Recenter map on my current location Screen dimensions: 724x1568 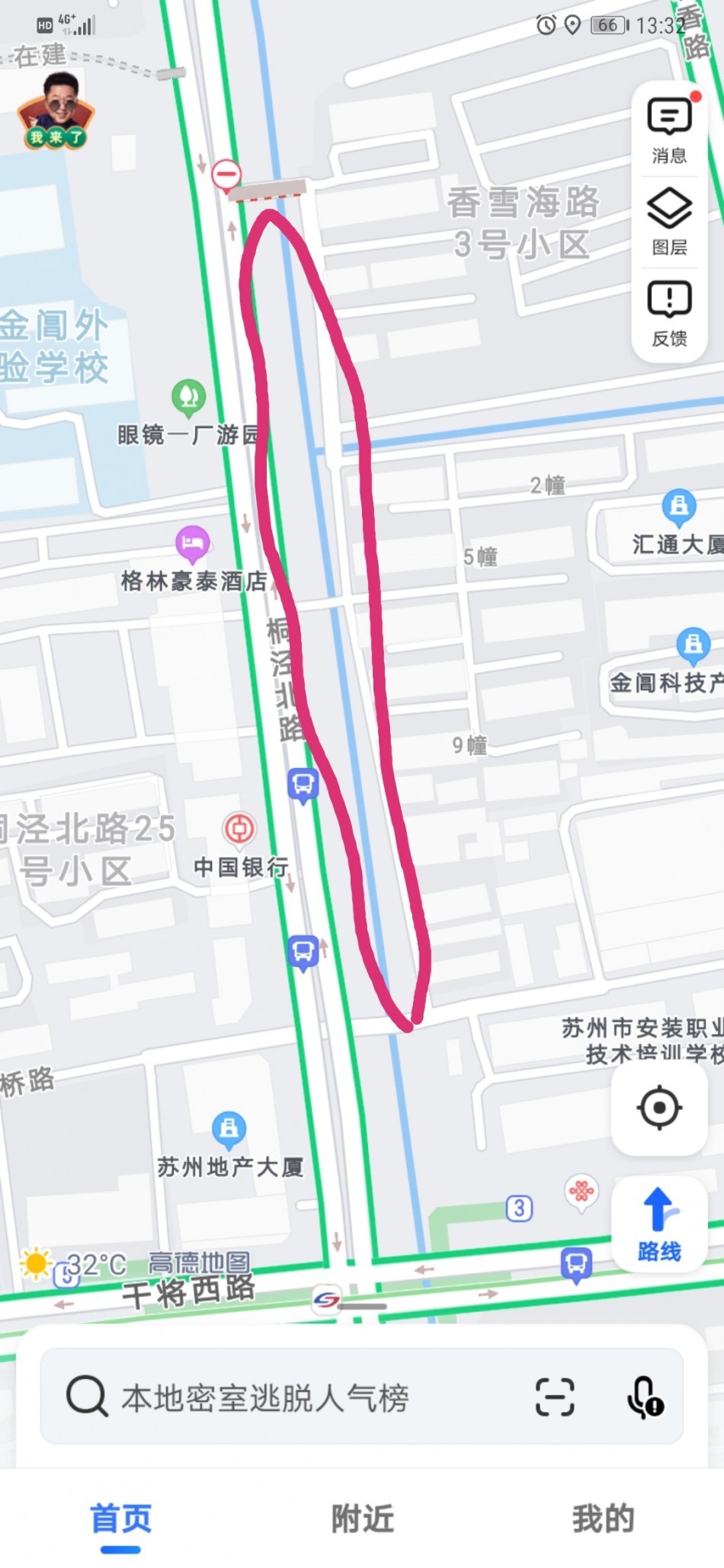[x=659, y=1108]
